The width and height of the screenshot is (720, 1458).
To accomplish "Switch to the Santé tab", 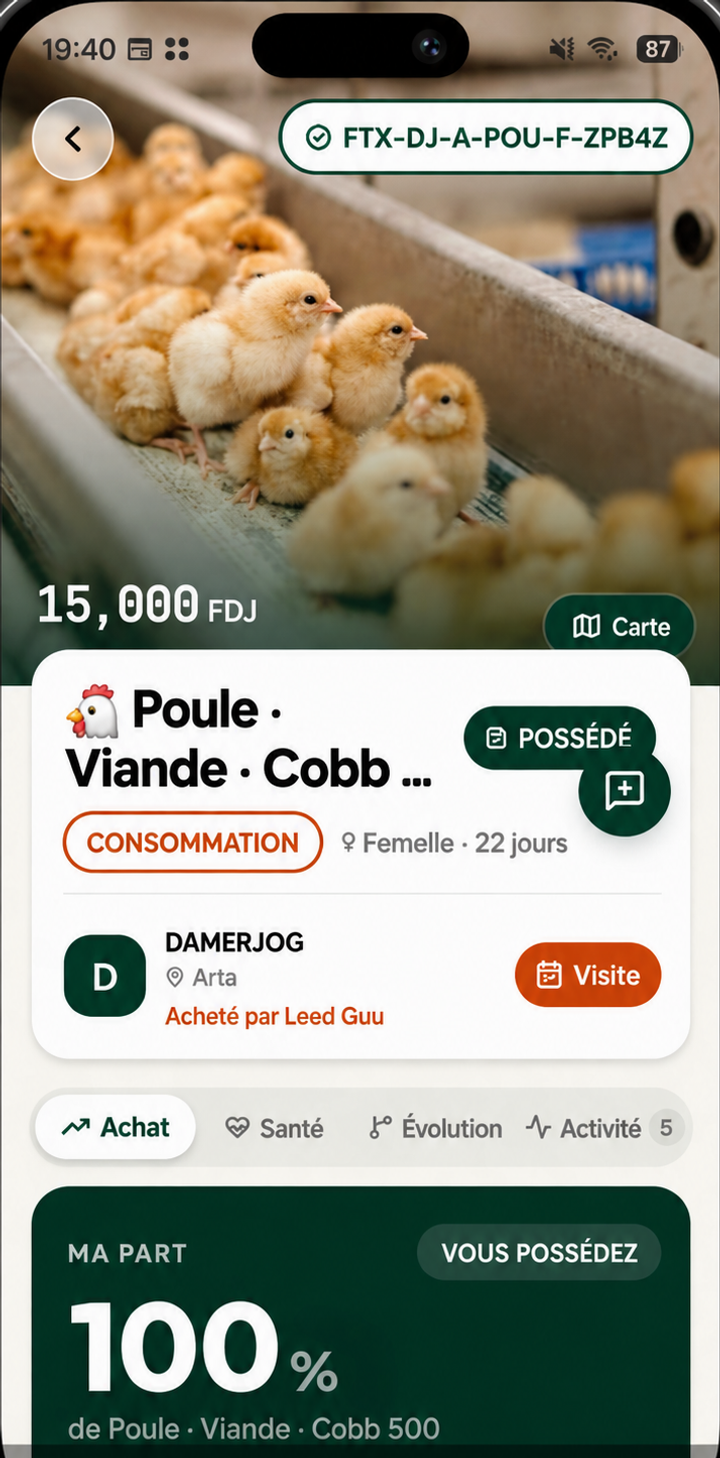I will (x=274, y=1128).
